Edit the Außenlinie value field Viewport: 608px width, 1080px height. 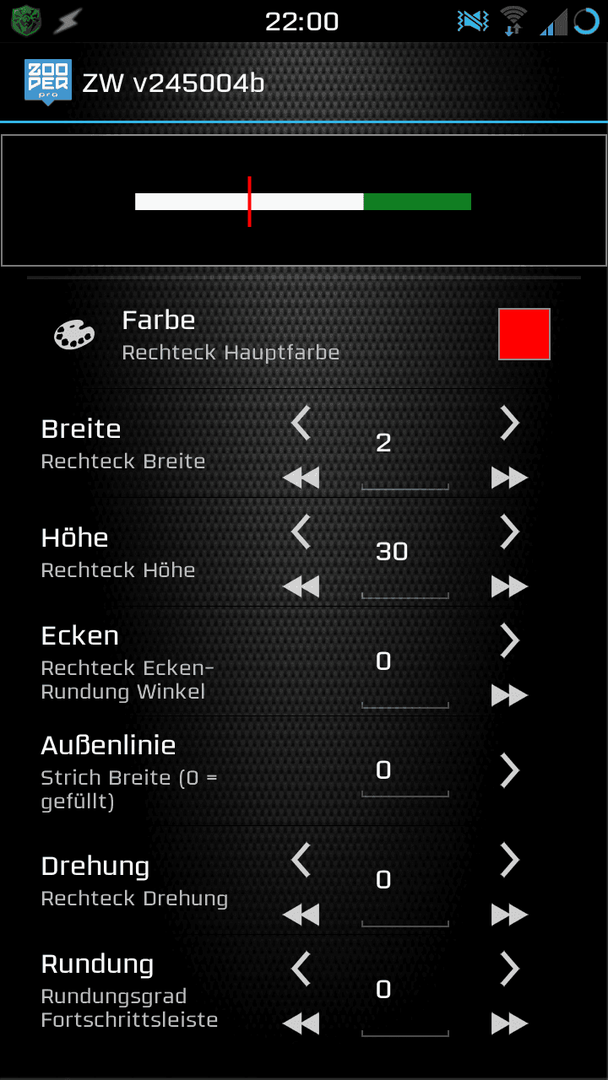point(405,777)
